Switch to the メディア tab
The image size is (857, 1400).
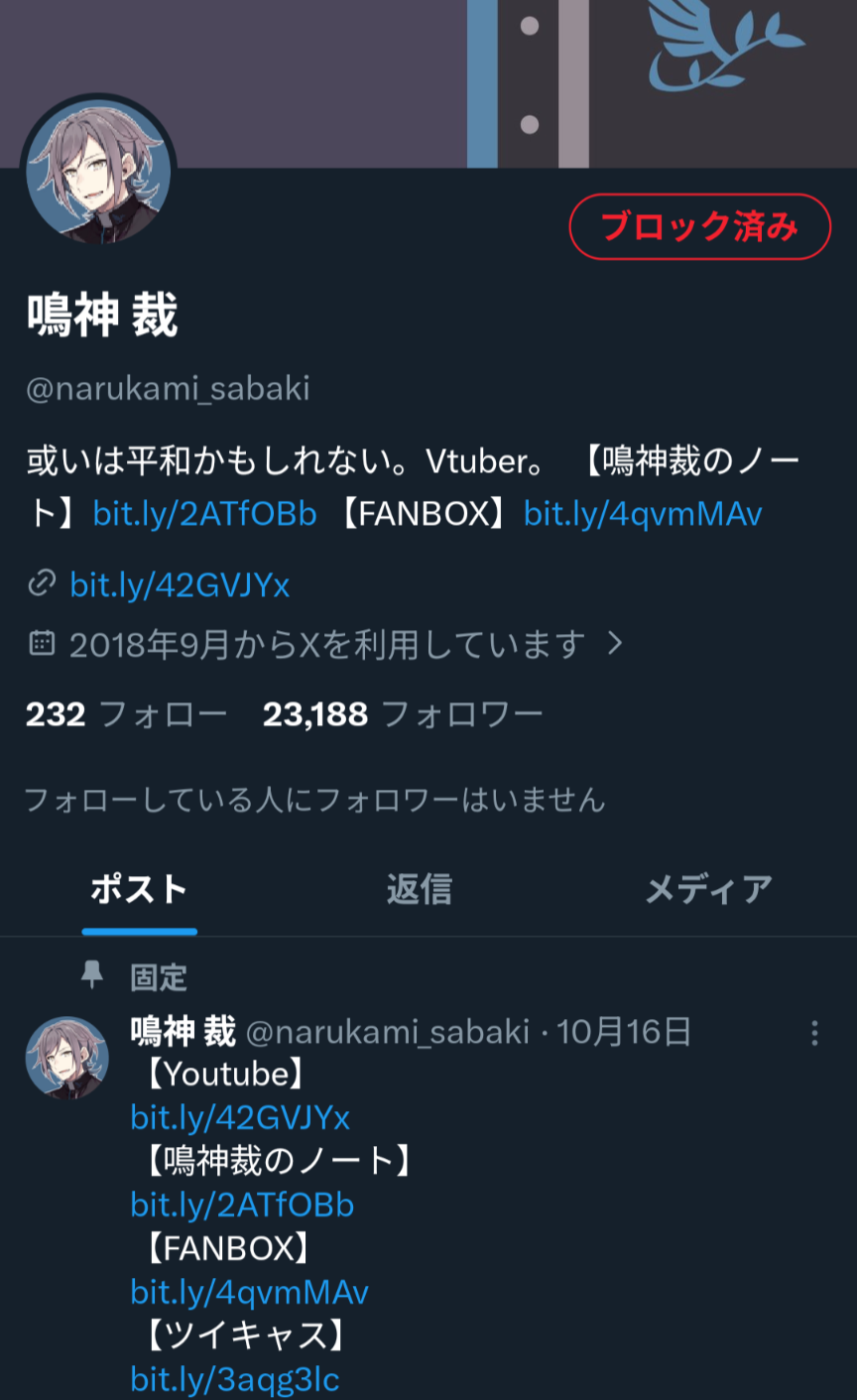707,889
